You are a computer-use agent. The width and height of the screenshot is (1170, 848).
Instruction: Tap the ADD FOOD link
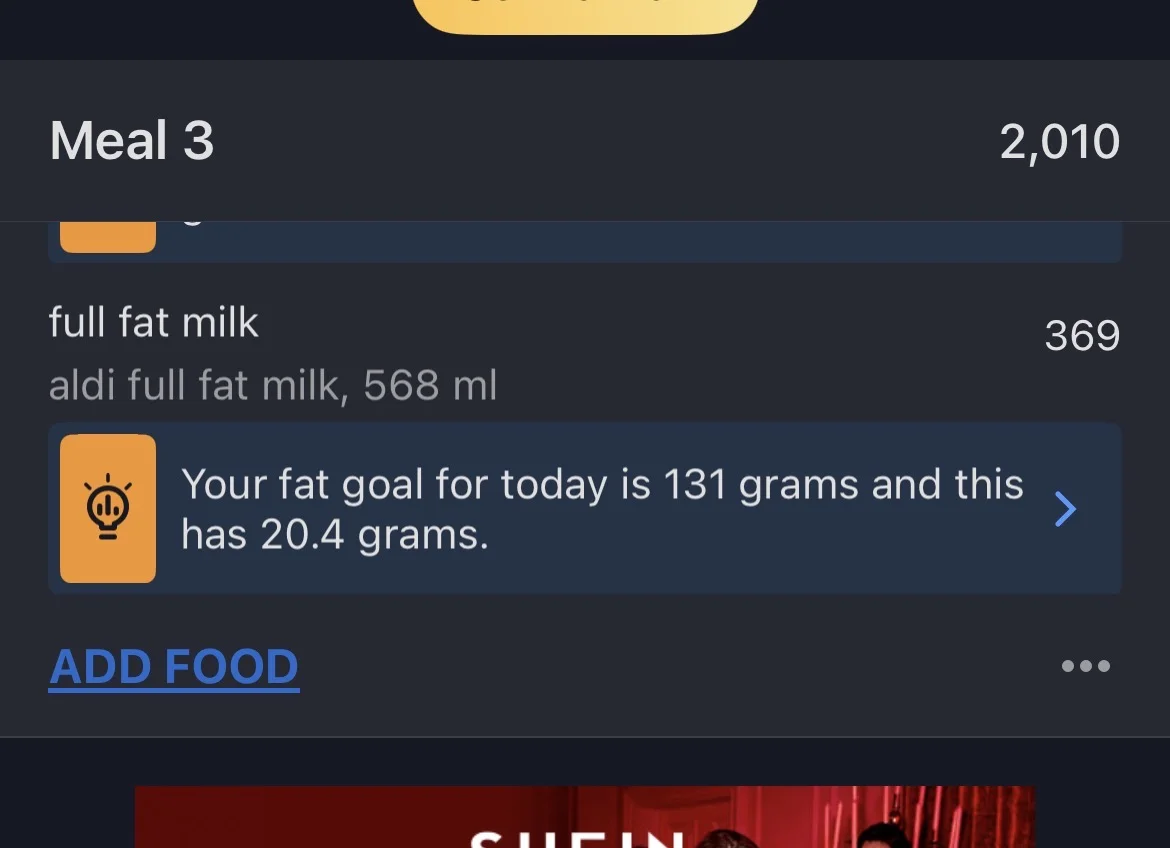click(x=174, y=667)
